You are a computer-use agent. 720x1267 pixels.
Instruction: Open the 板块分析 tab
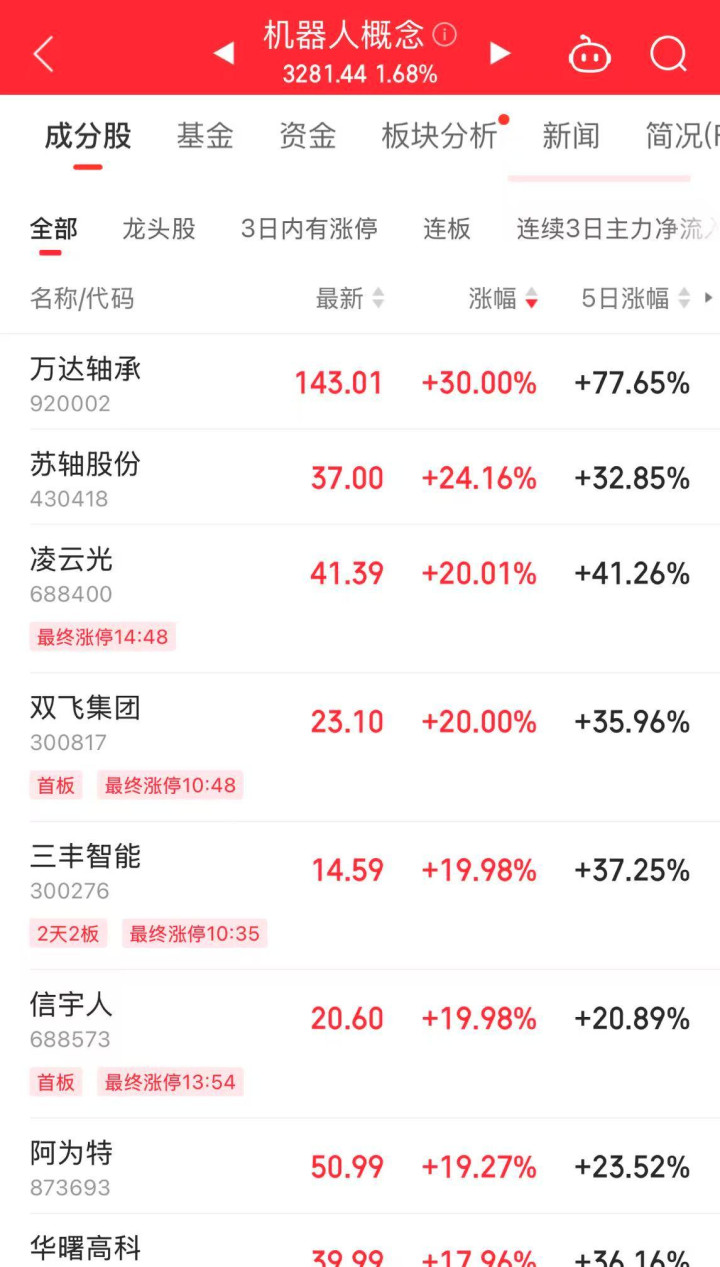pos(439,135)
